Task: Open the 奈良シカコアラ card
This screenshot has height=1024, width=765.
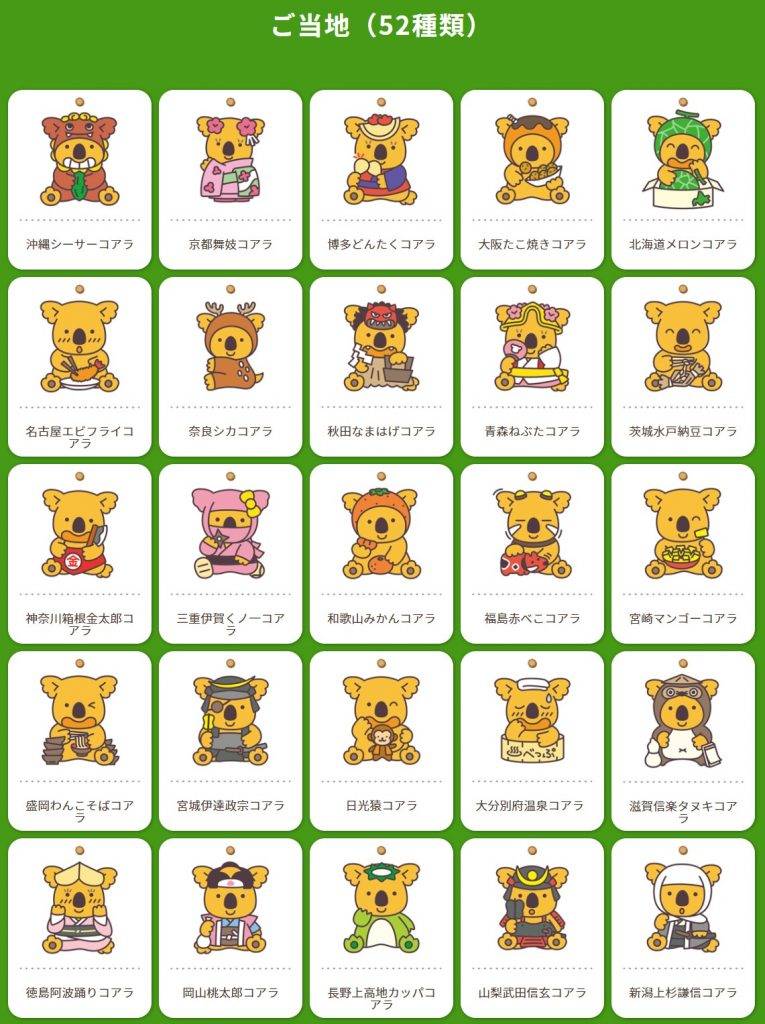Action: (230, 367)
